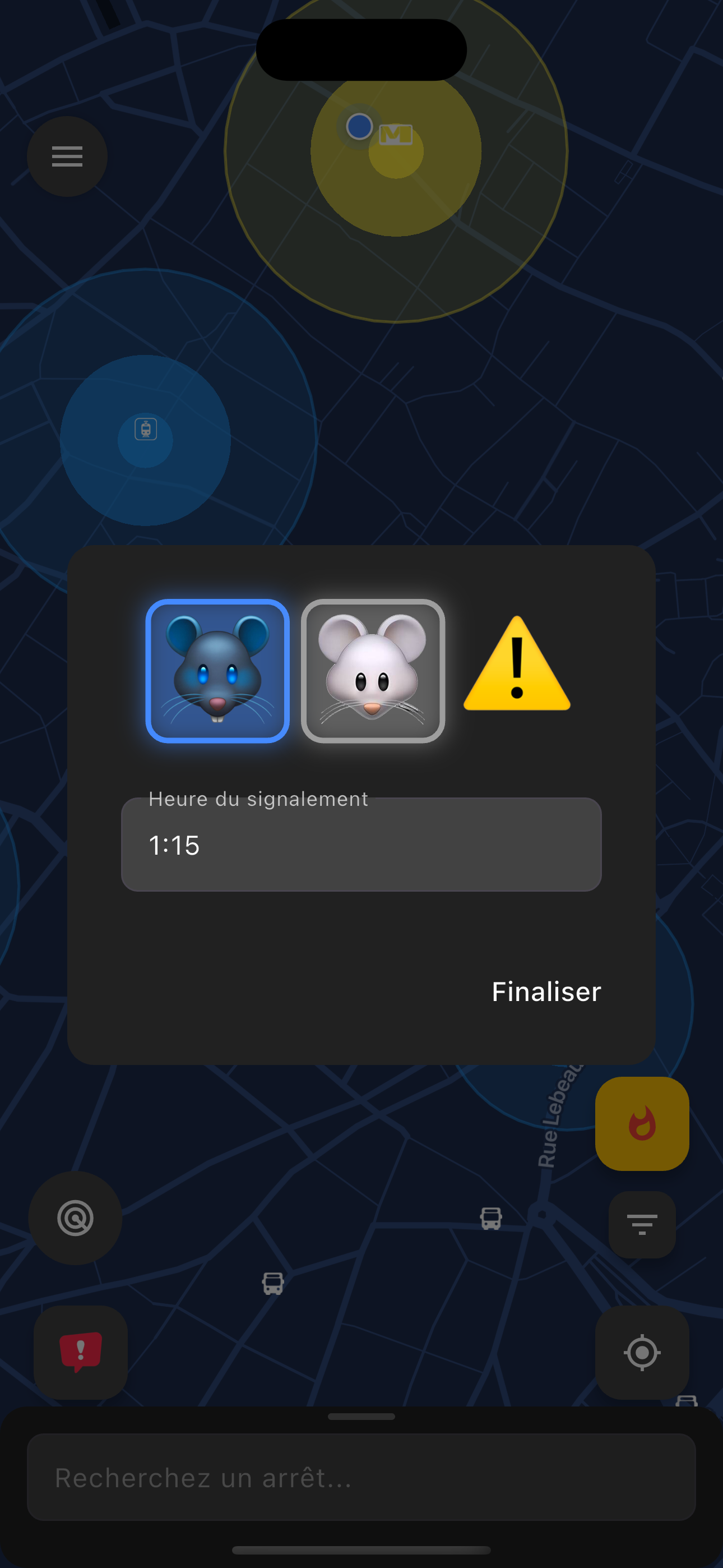This screenshot has height=1568, width=723.
Task: Tap the flame hotspot button
Action: pos(641,1124)
